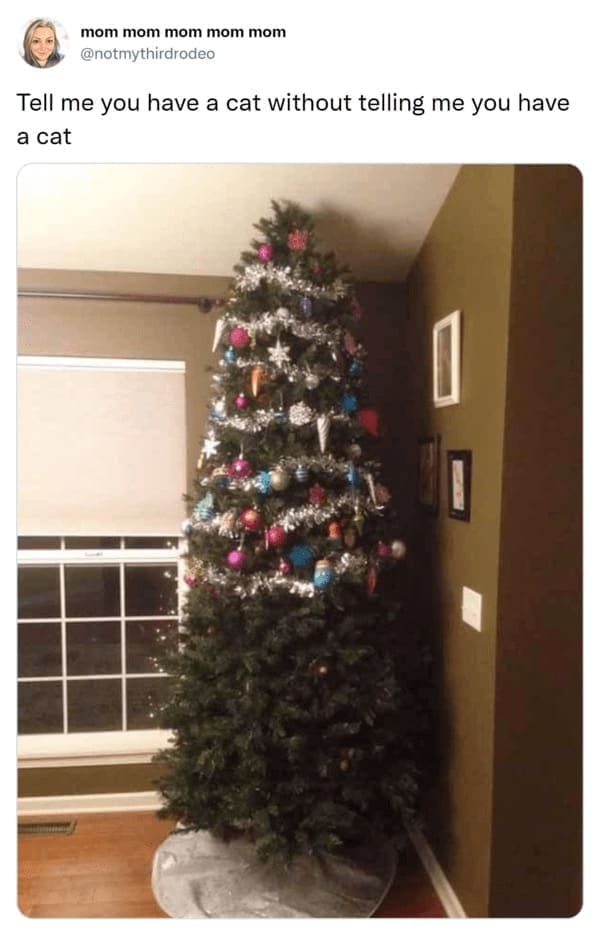600x935 pixels.
Task: Open the profile picture of notmythirdrodeo
Action: click(43, 43)
